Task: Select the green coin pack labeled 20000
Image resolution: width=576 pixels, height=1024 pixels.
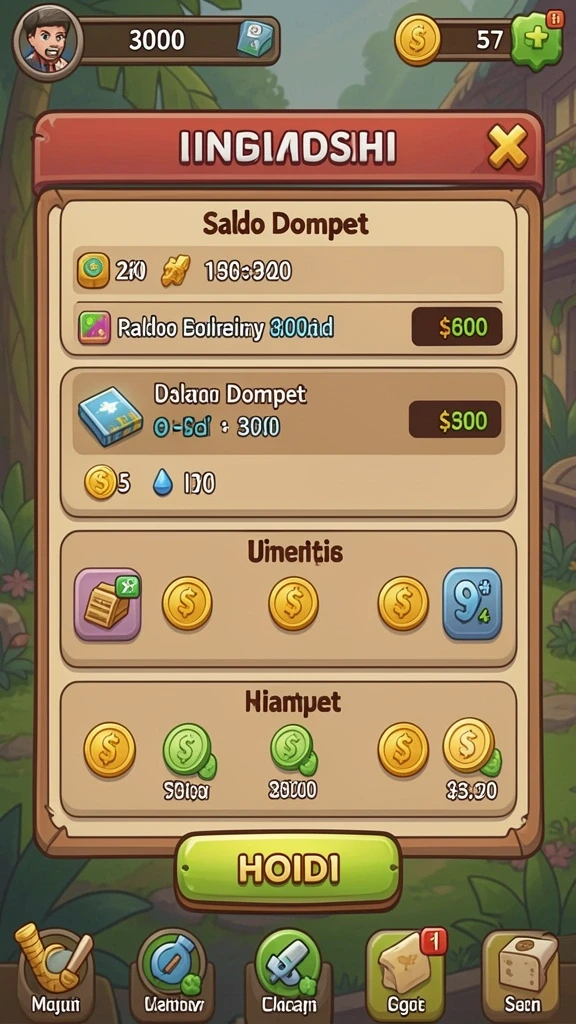Action: point(293,762)
